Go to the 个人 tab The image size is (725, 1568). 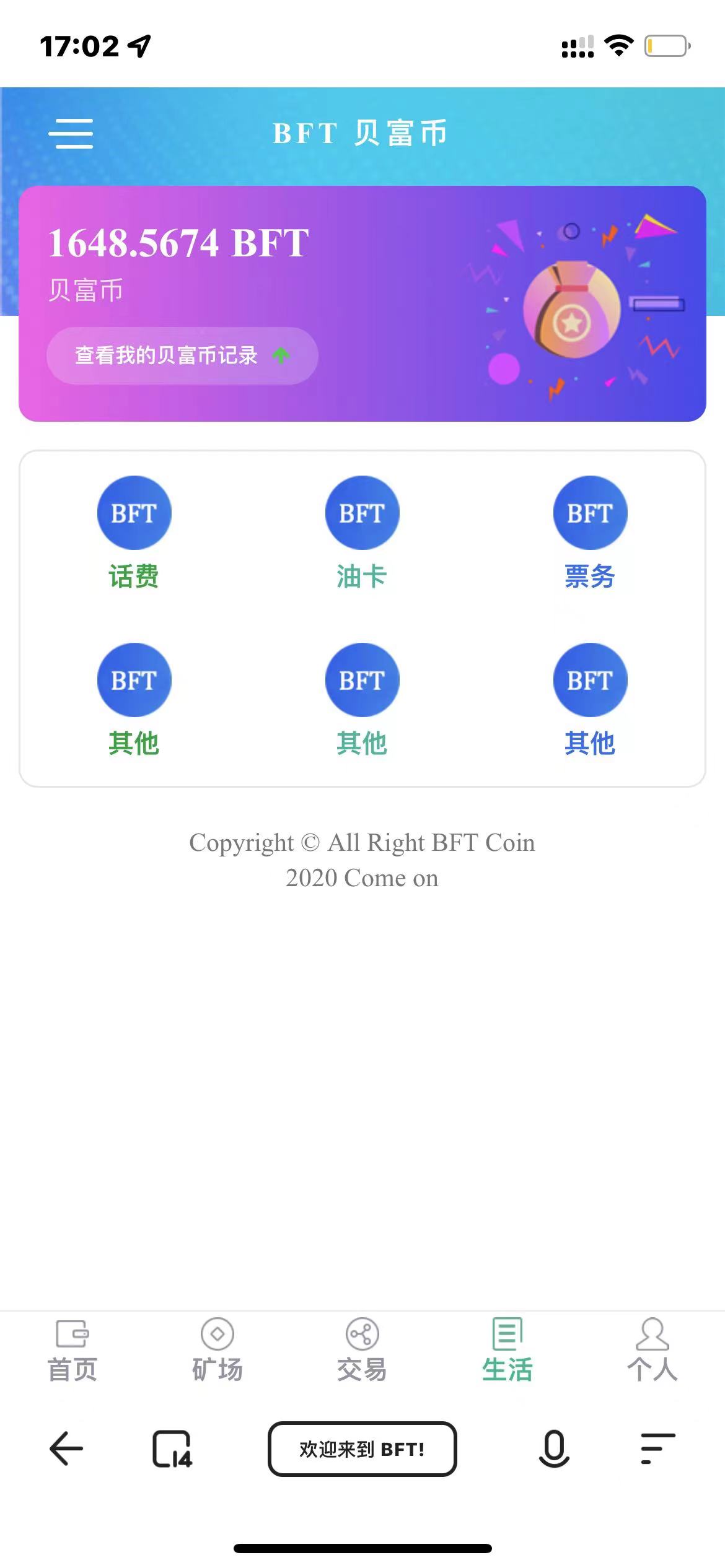[652, 1350]
